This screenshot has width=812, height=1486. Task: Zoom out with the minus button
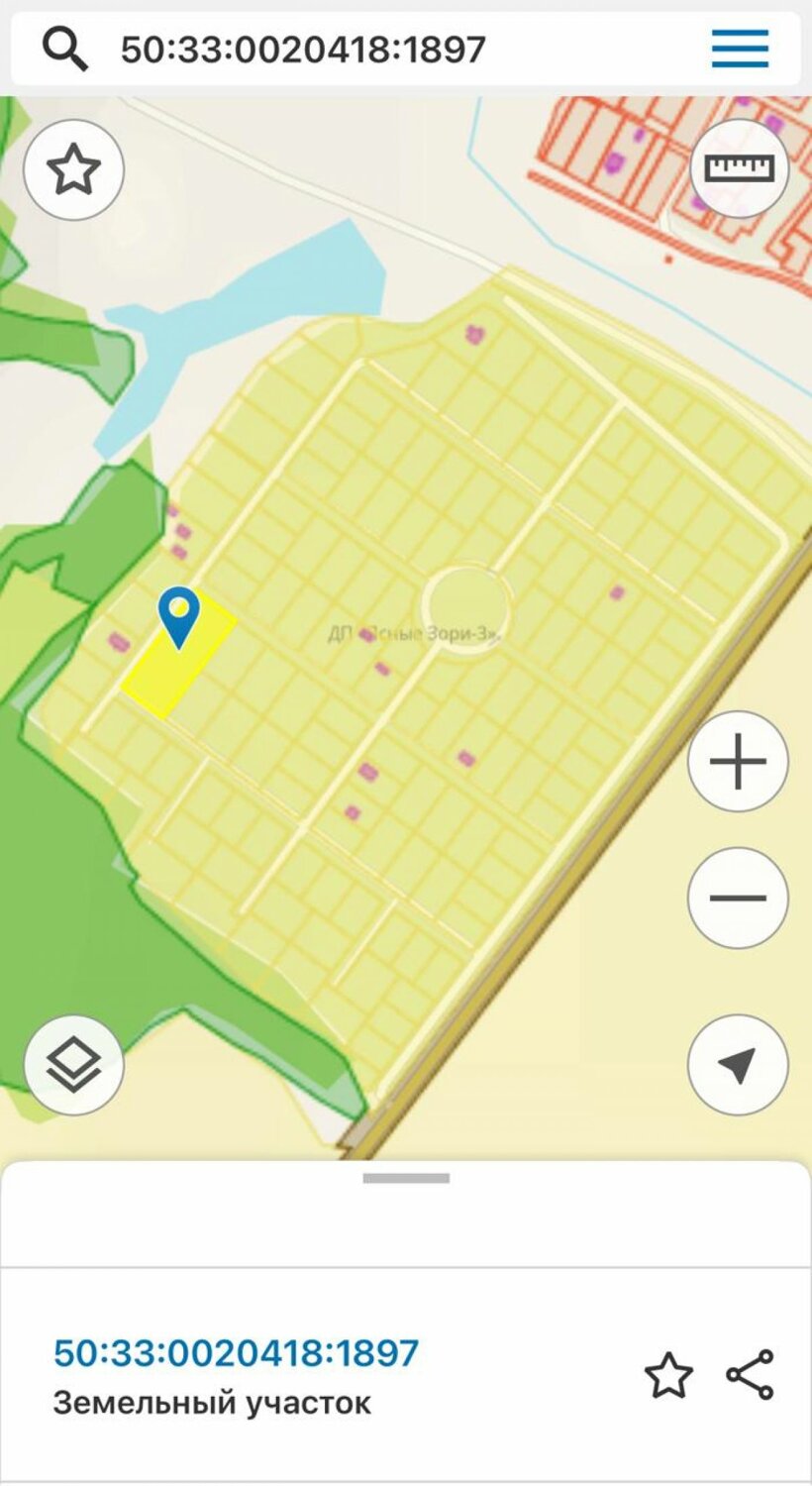[x=738, y=899]
